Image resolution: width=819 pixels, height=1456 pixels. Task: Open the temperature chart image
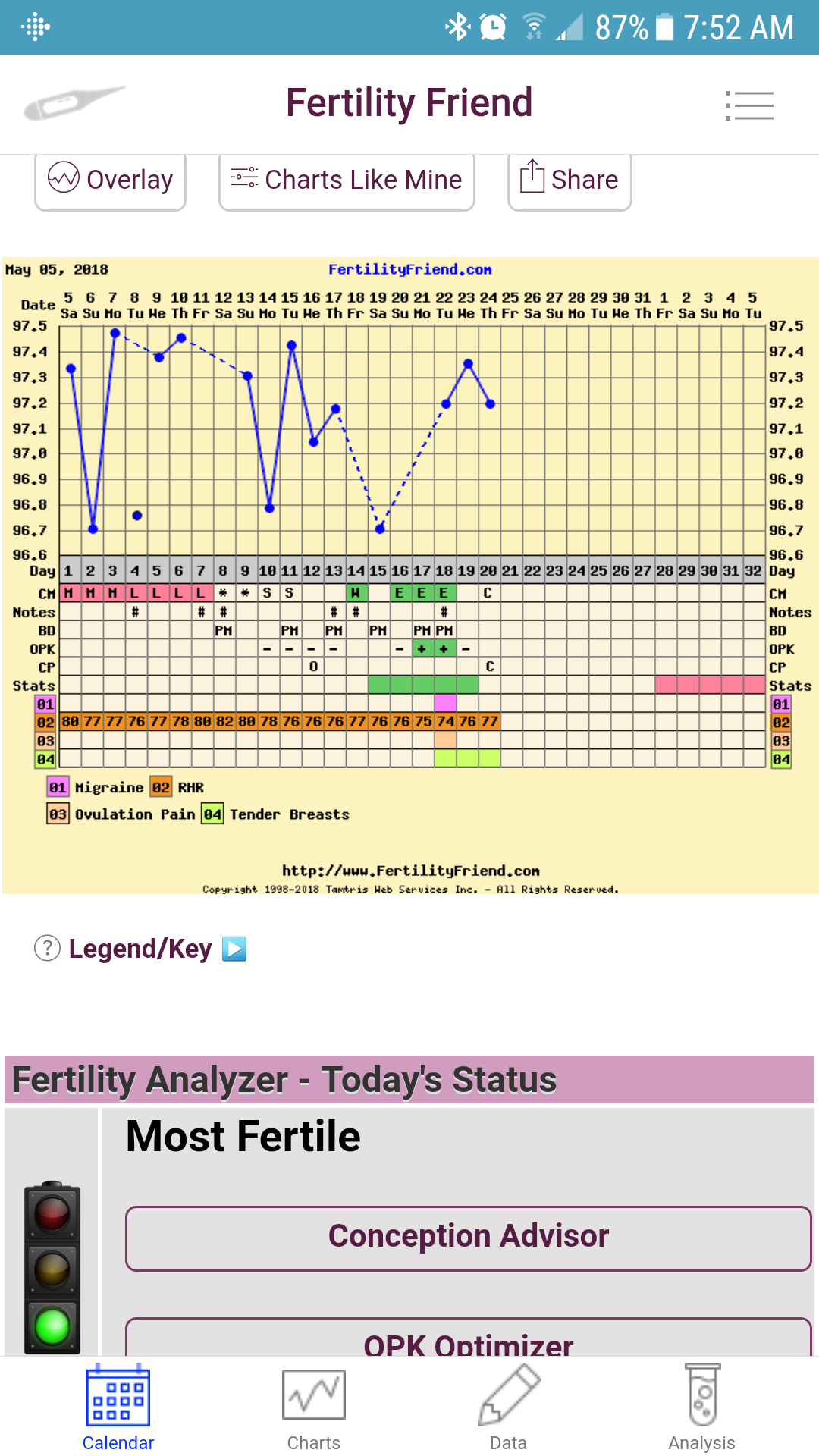(410, 576)
